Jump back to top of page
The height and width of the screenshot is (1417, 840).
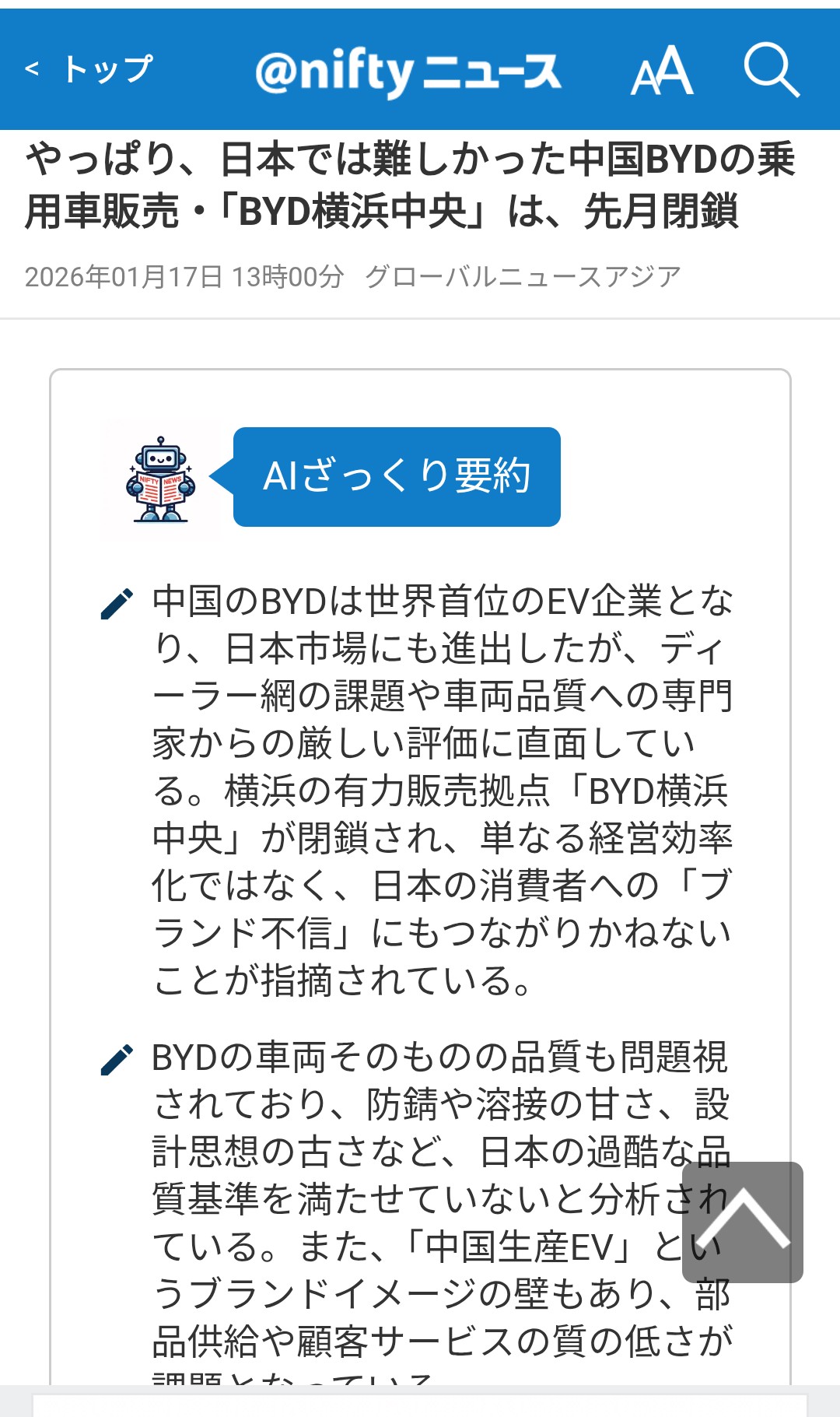743,1222
